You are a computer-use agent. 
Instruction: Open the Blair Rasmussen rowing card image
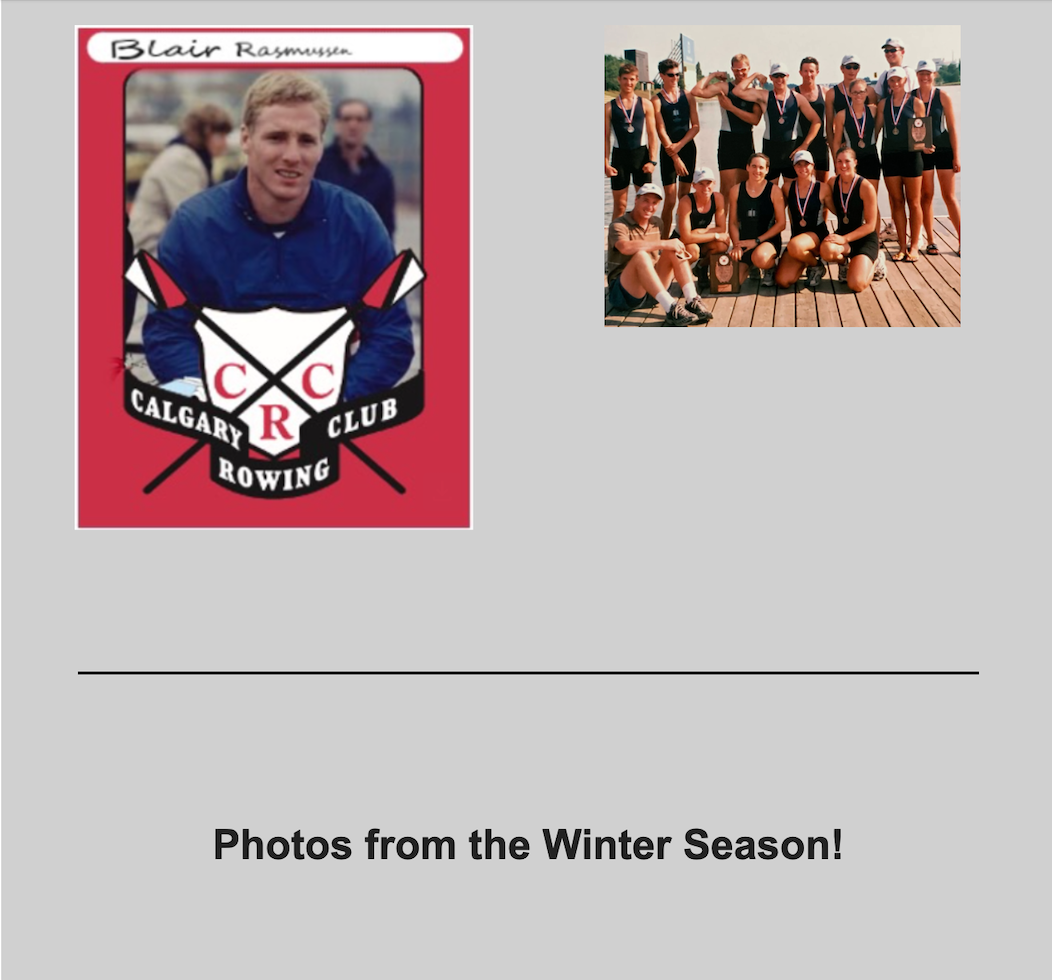click(273, 277)
